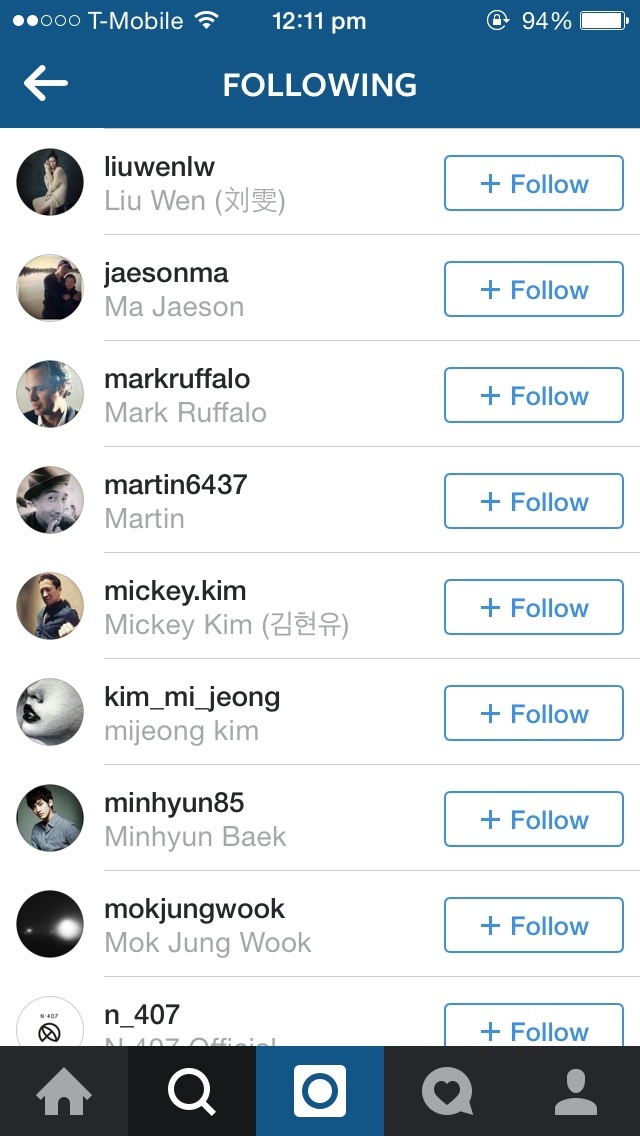This screenshot has height=1136, width=640.
Task: Follow kim_mi_jeong
Action: (x=534, y=714)
